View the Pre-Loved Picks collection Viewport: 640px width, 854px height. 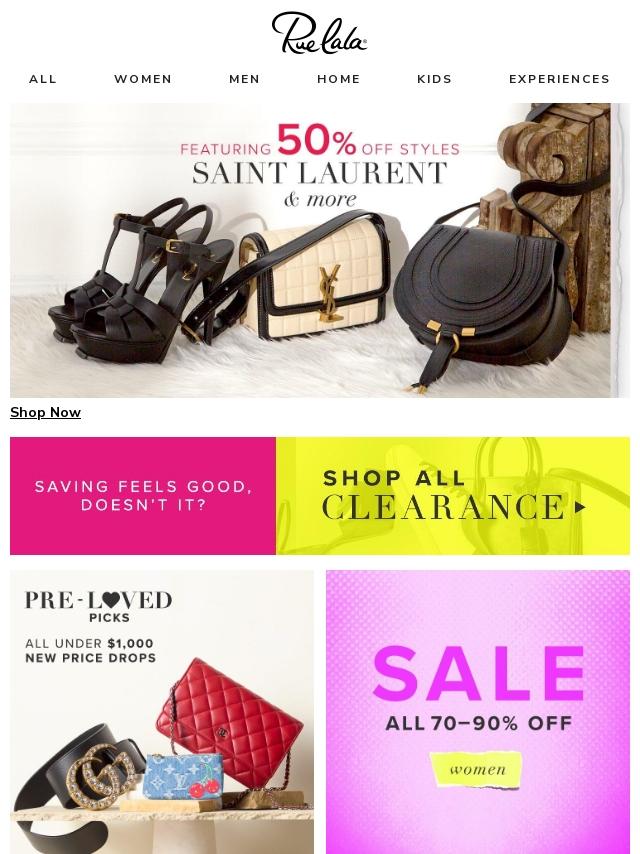(x=162, y=711)
